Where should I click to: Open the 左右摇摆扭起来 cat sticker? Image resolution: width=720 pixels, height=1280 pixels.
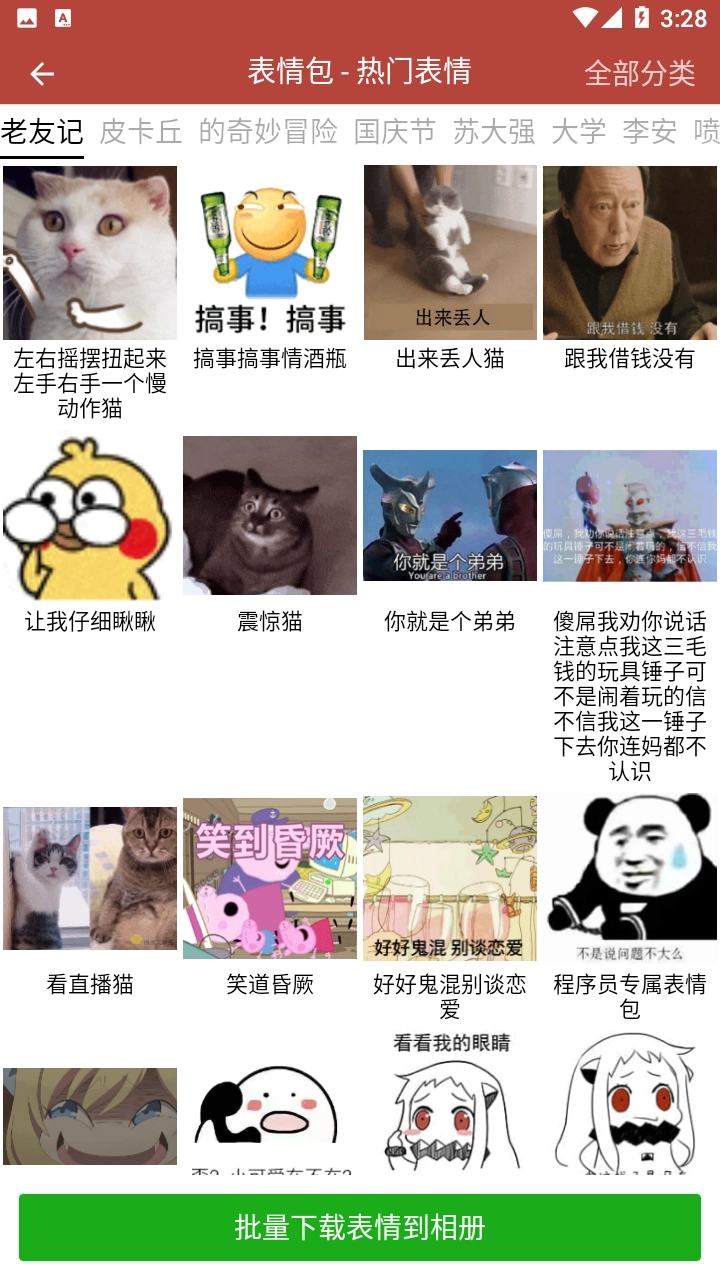tap(90, 253)
